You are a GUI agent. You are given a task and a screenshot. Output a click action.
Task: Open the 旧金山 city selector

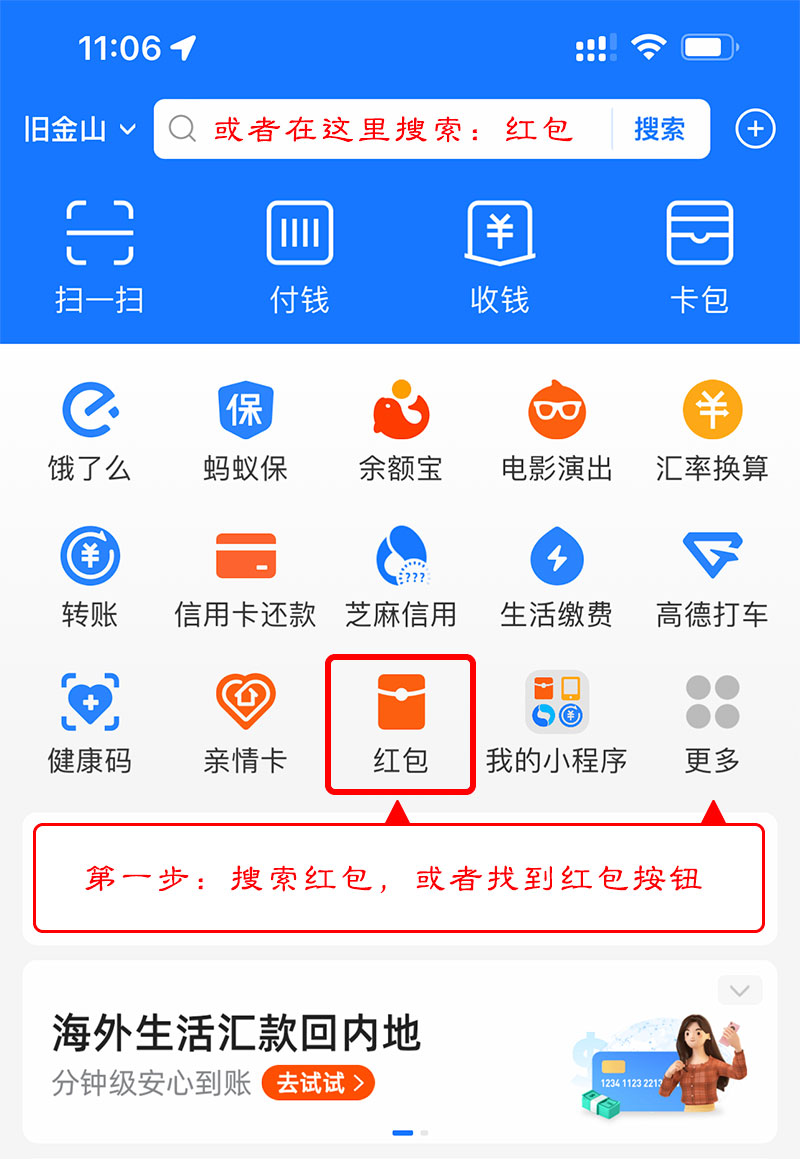pyautogui.click(x=80, y=129)
